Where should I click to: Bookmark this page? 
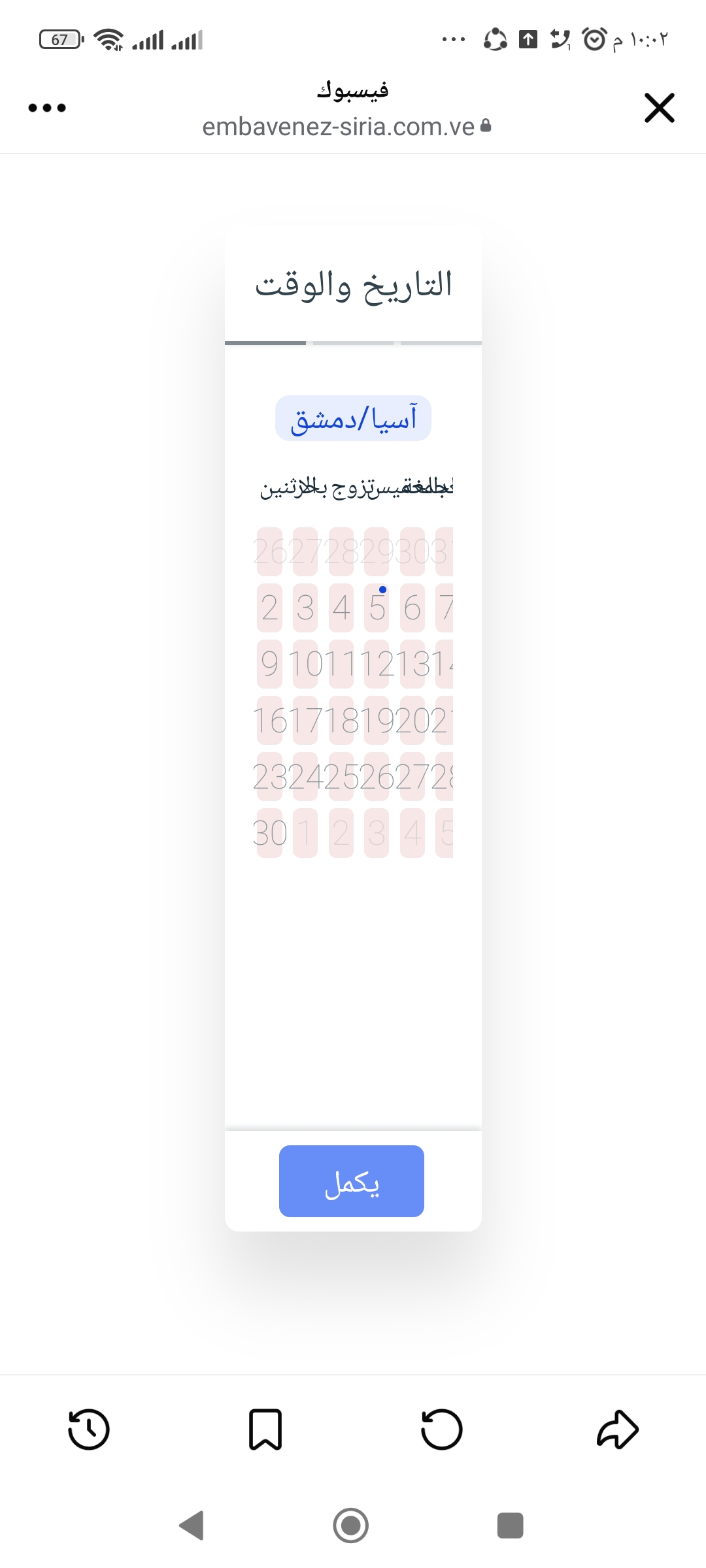point(265,1429)
